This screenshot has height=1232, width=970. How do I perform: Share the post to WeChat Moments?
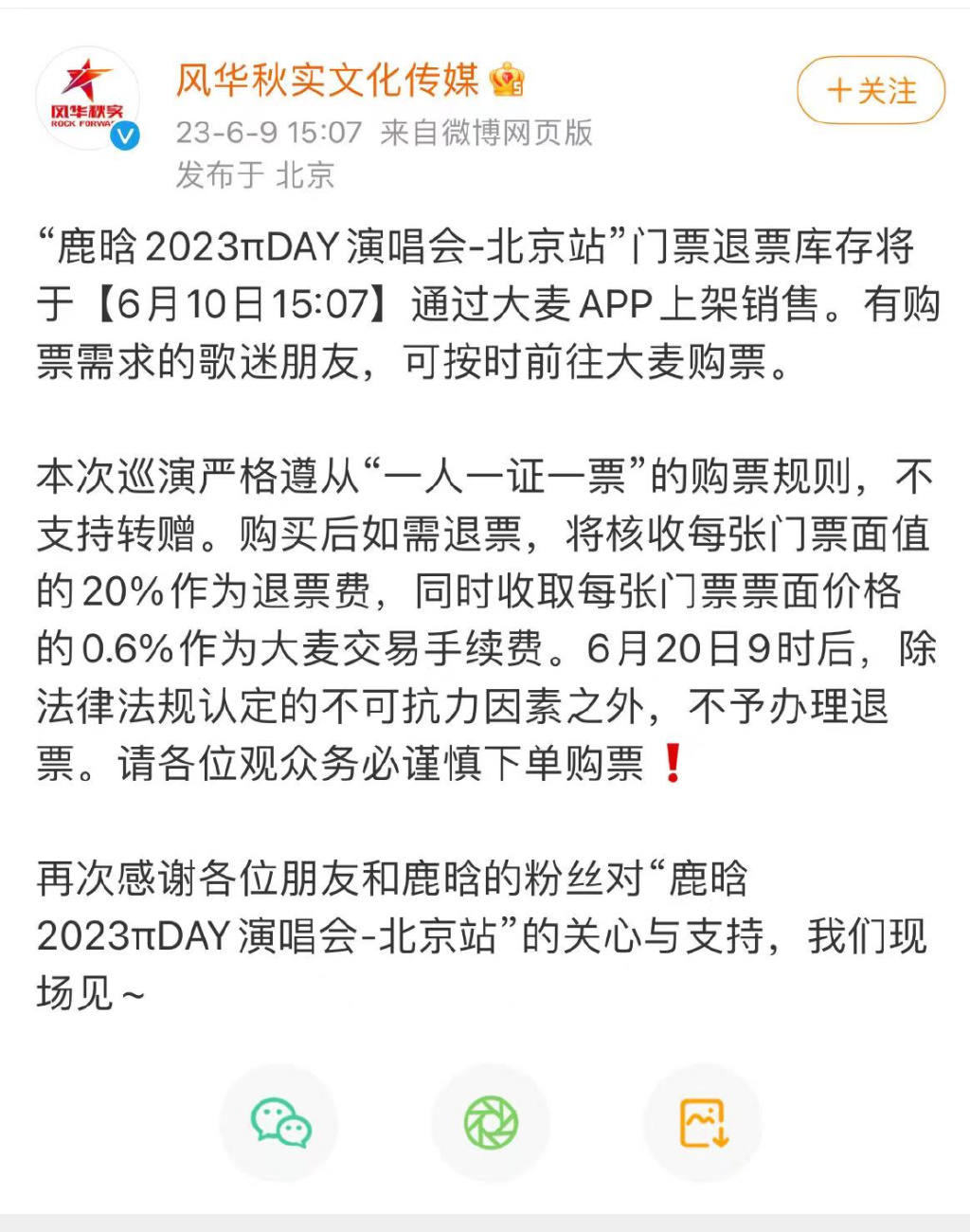[491, 1123]
